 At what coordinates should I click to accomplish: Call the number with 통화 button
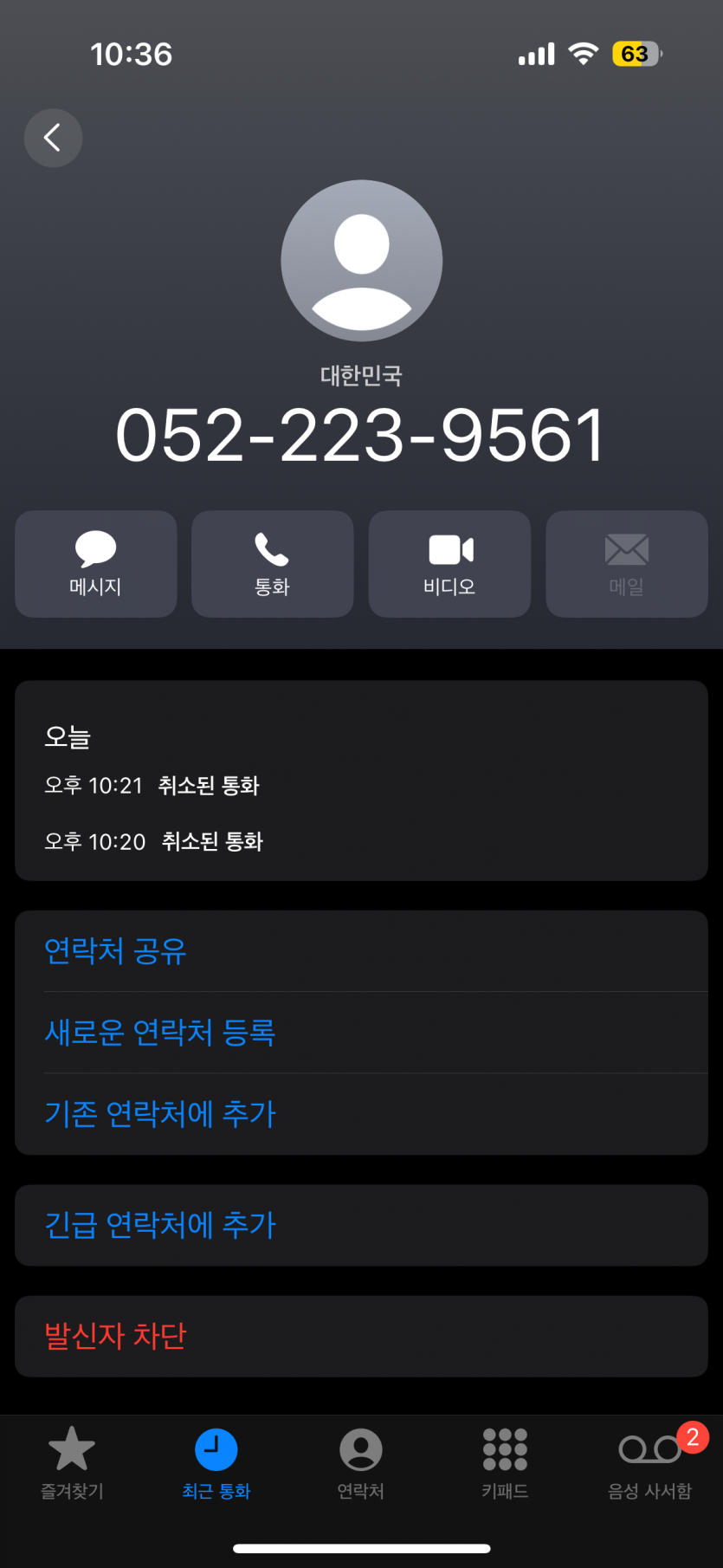[x=273, y=564]
